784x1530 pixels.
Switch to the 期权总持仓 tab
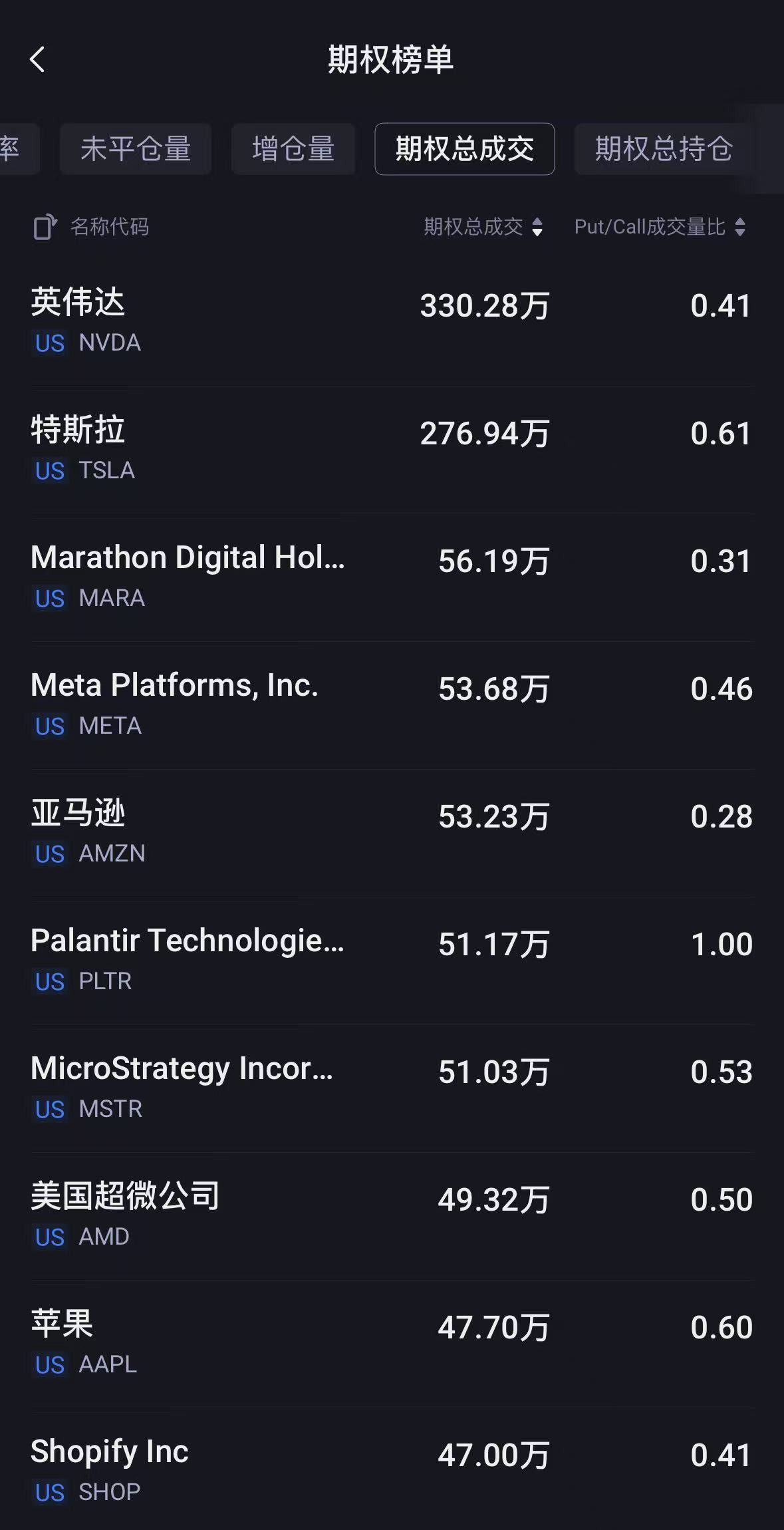coord(664,149)
